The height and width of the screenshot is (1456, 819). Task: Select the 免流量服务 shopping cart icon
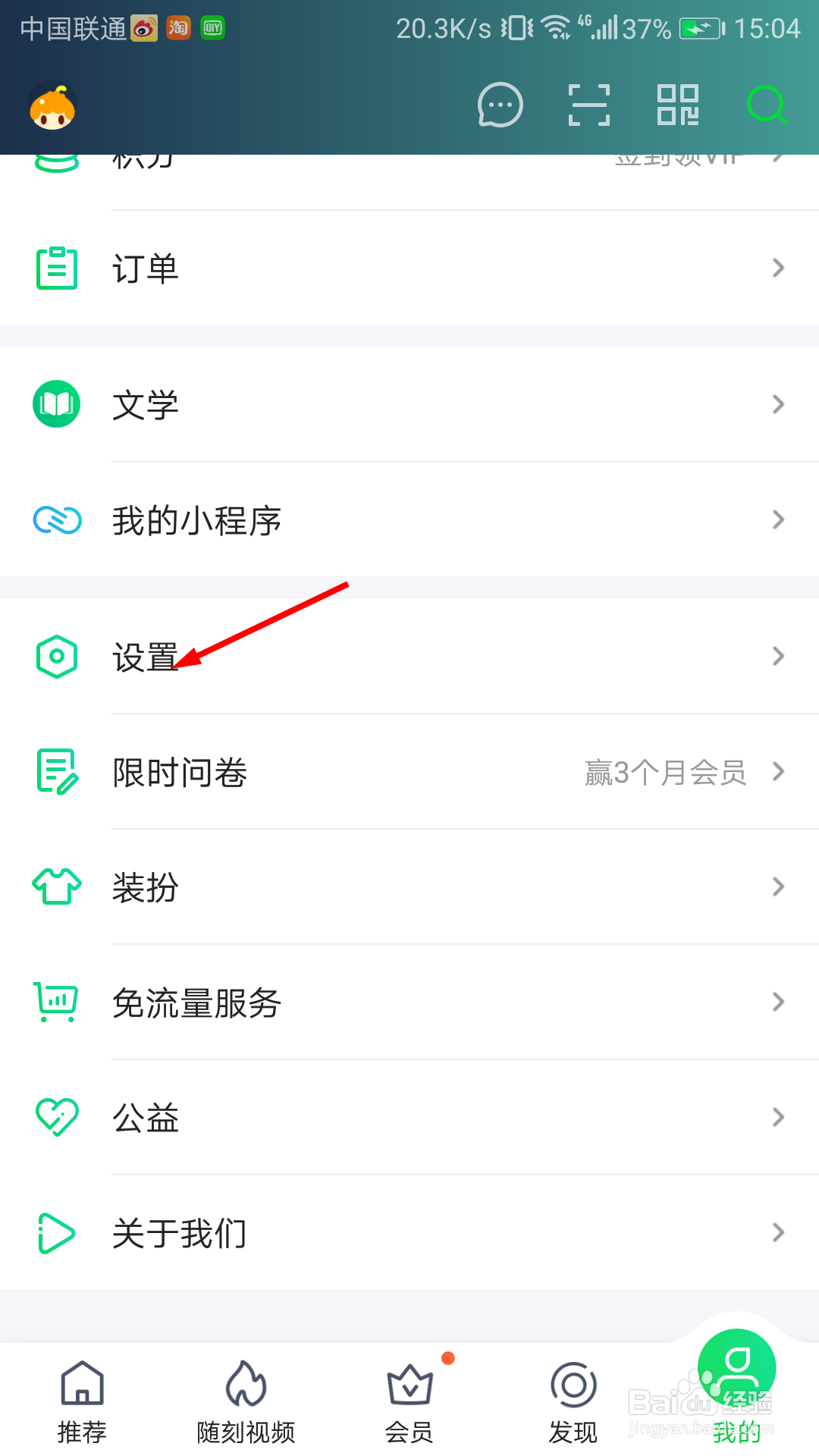point(56,1001)
